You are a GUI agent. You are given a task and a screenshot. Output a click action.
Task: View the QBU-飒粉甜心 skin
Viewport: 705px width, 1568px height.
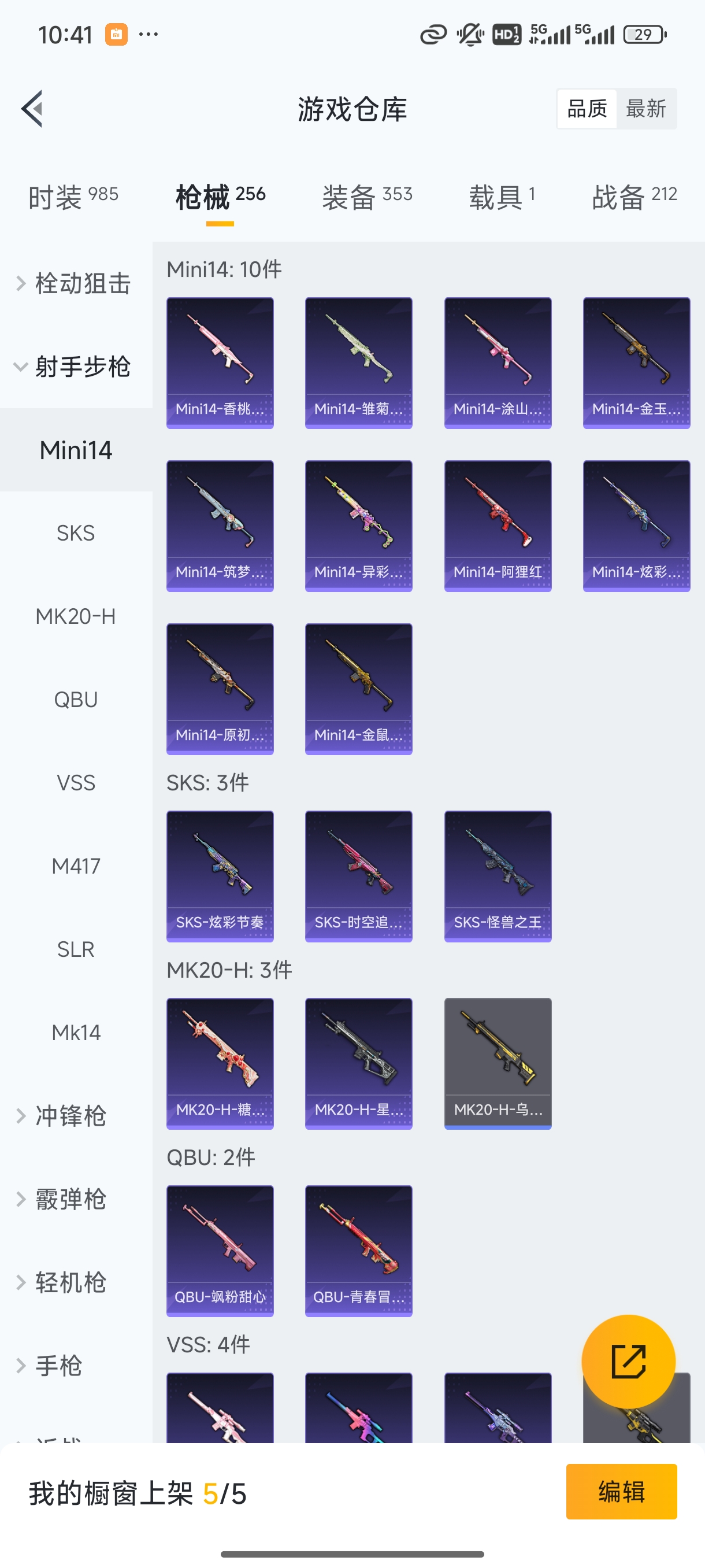220,1251
